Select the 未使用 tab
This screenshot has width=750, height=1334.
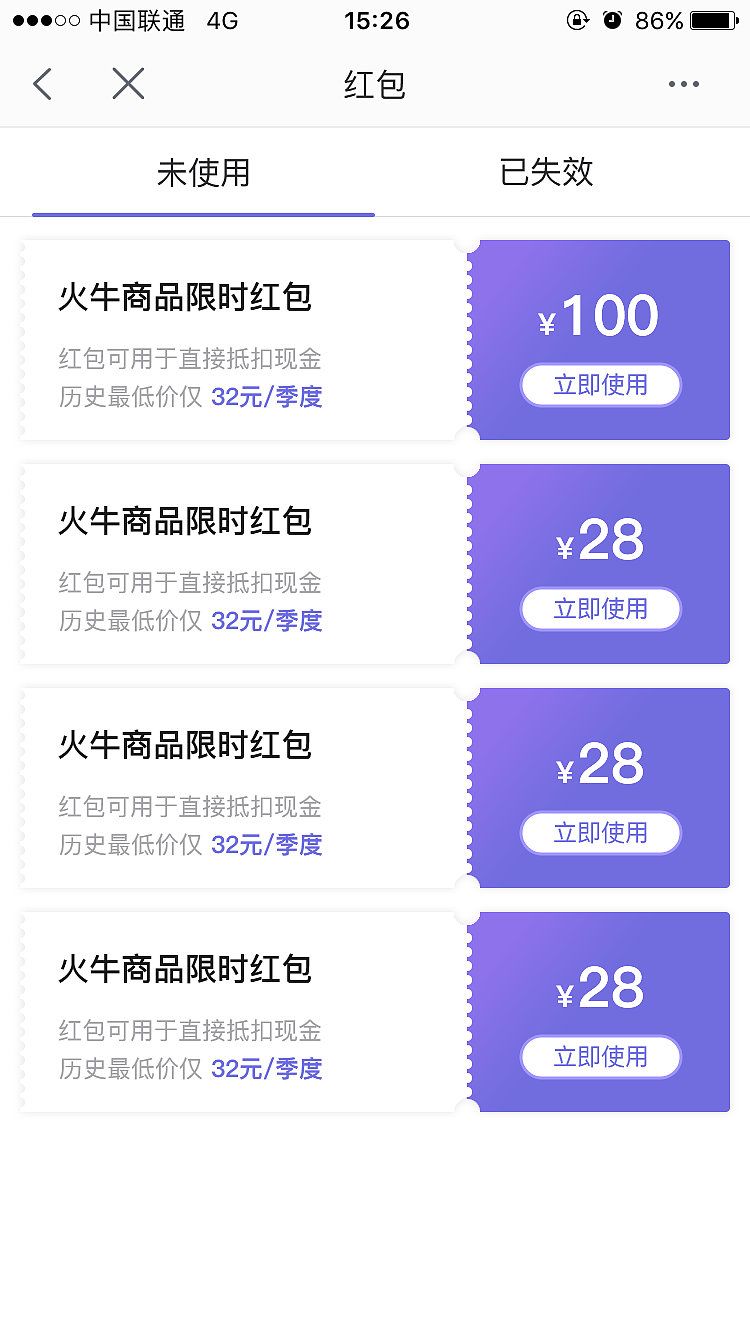pyautogui.click(x=203, y=172)
